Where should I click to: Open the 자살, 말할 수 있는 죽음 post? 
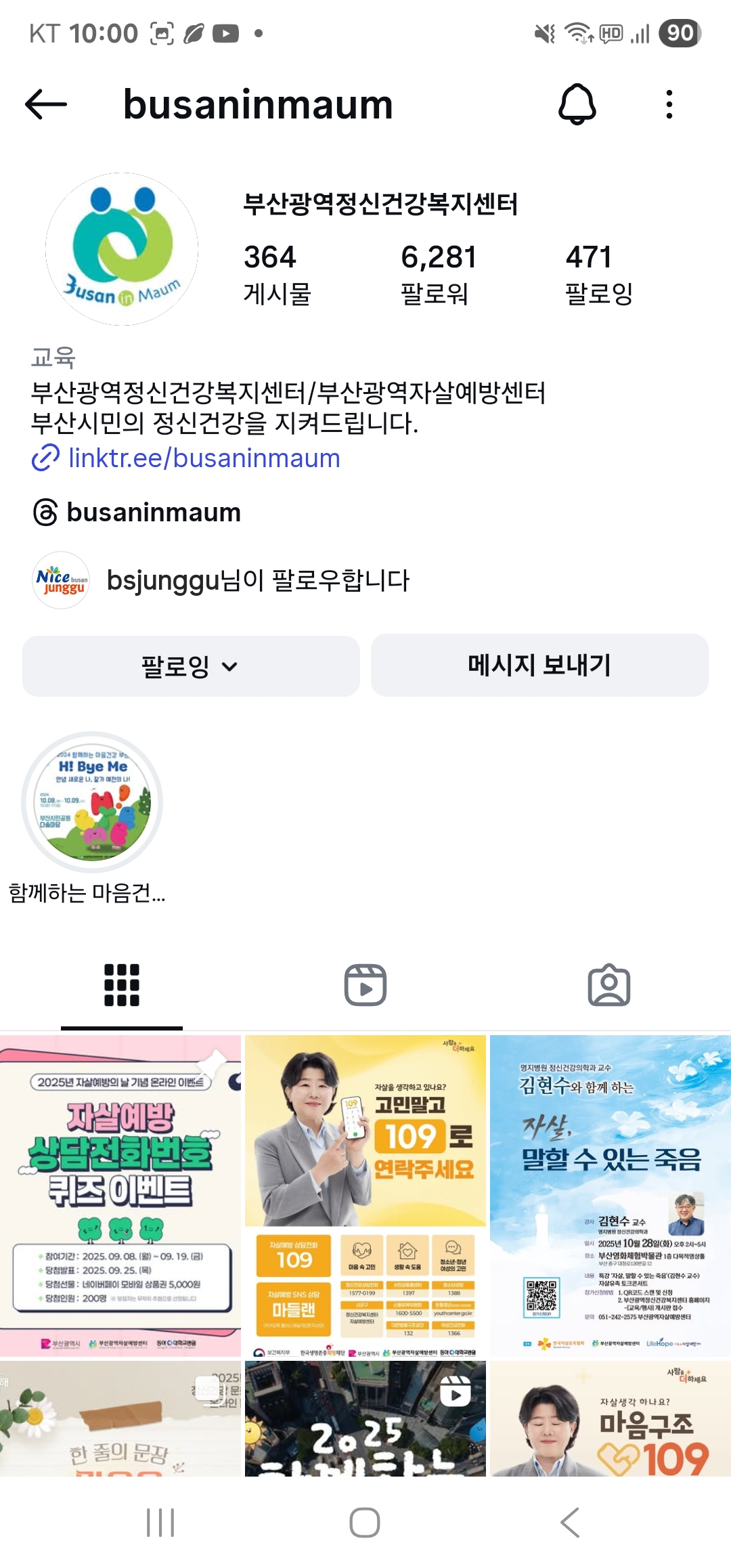(x=610, y=1196)
